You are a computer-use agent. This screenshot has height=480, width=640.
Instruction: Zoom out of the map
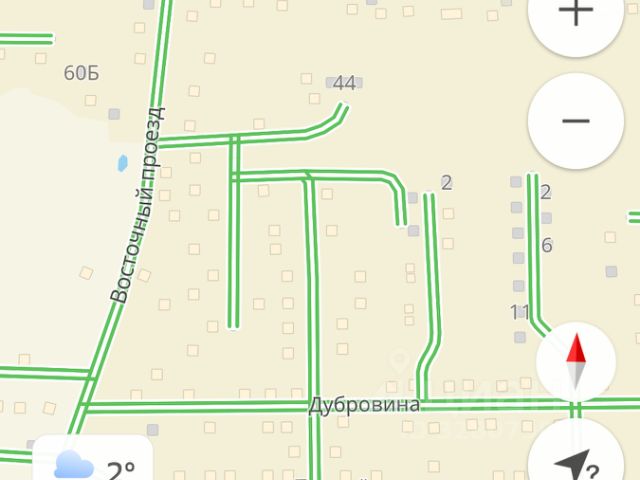576,121
